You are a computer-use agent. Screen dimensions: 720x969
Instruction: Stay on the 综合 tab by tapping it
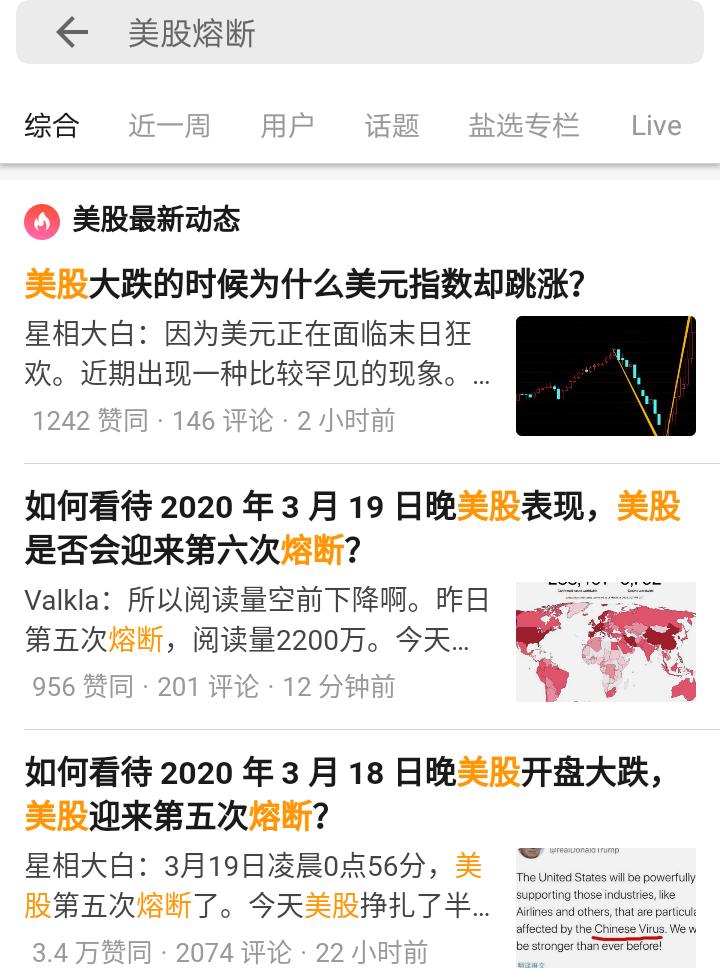coord(52,125)
